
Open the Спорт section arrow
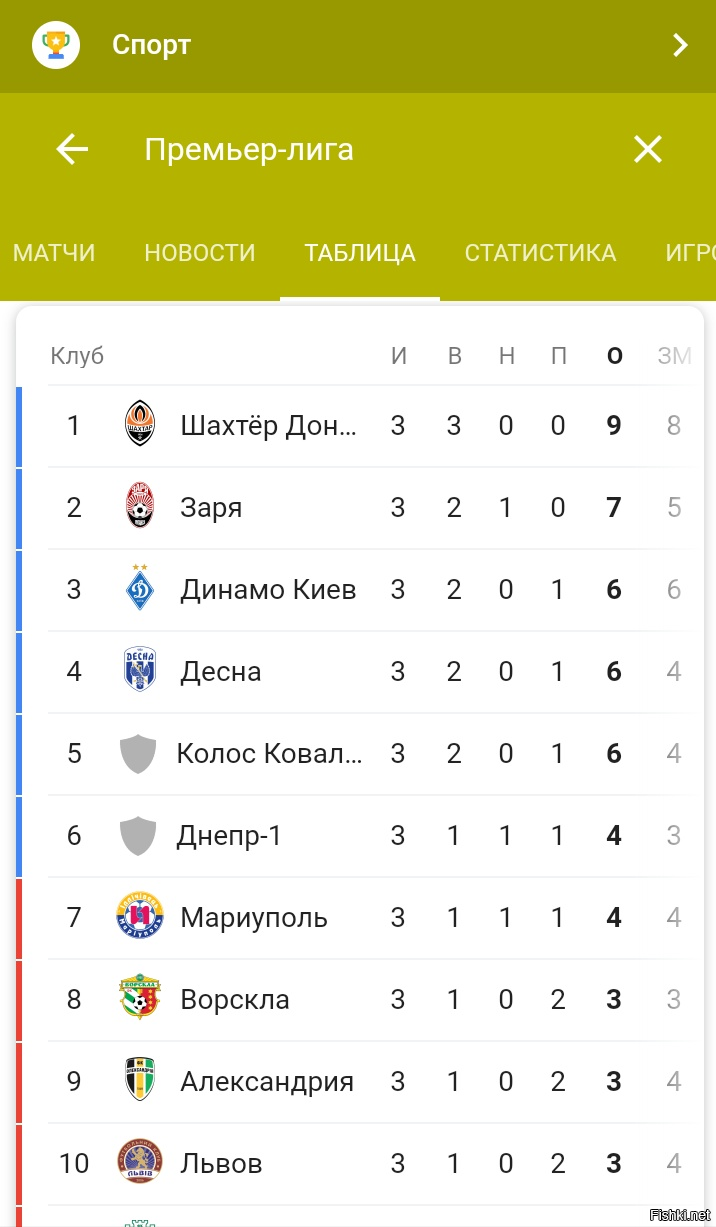(680, 45)
